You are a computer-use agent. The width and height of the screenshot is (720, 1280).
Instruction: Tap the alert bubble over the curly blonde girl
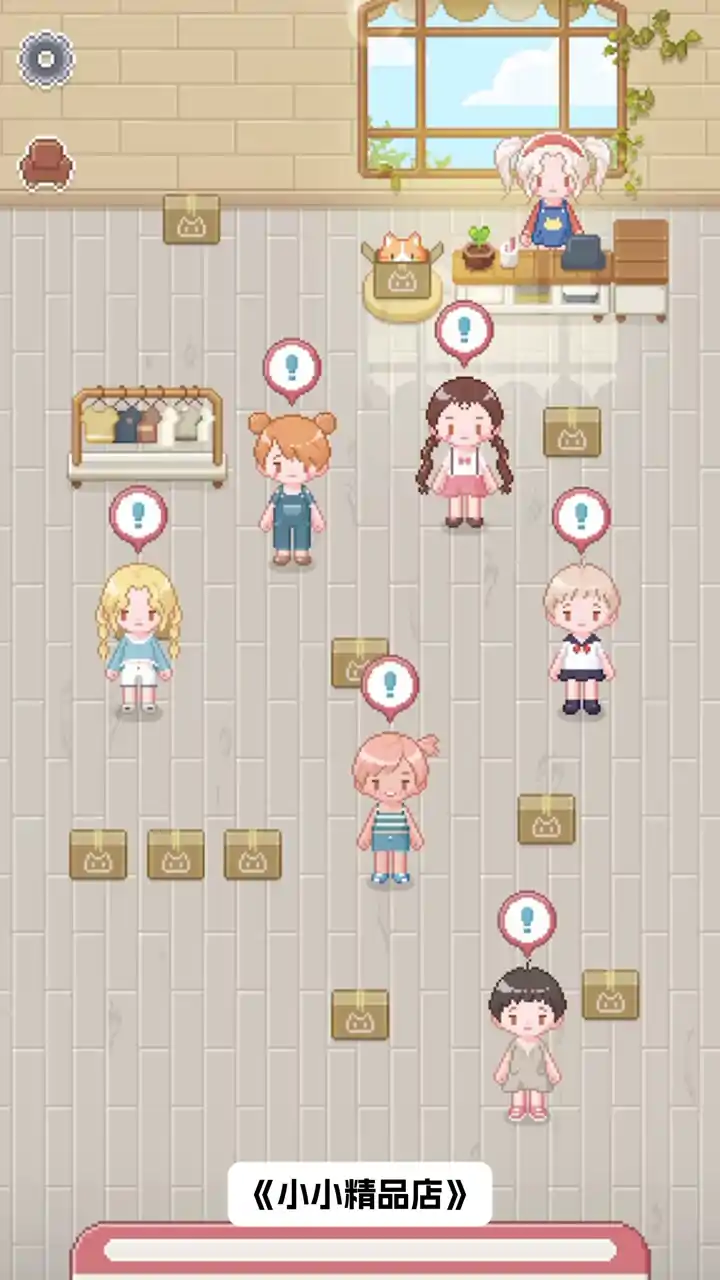click(138, 515)
